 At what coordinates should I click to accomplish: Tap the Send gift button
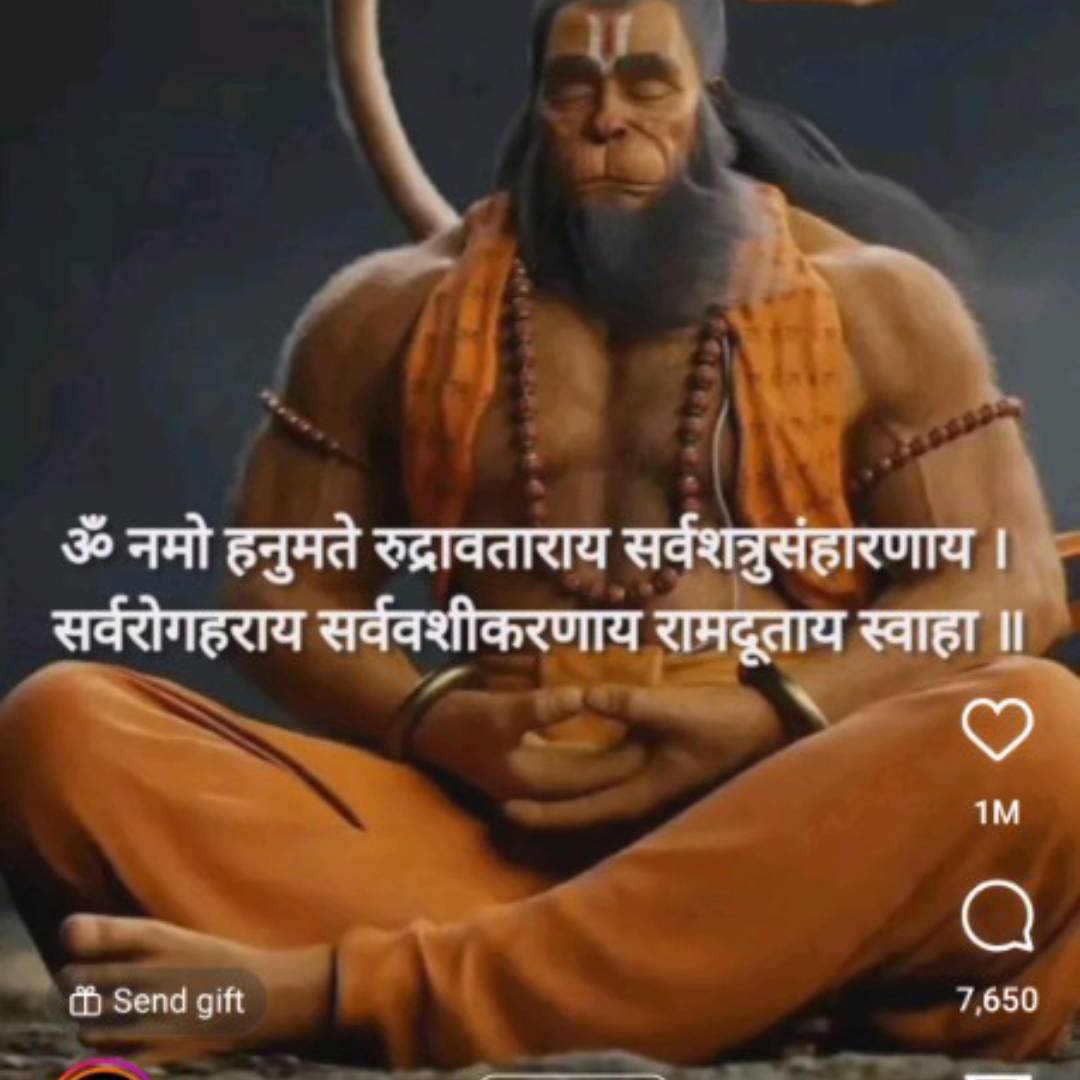[x=158, y=1001]
